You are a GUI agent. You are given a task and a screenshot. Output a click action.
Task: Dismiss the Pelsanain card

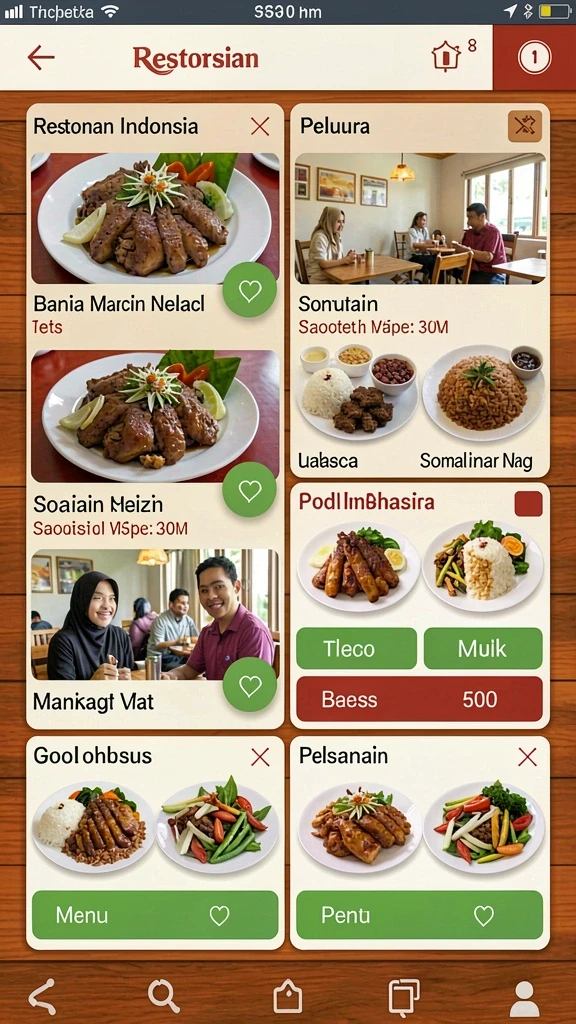(527, 757)
